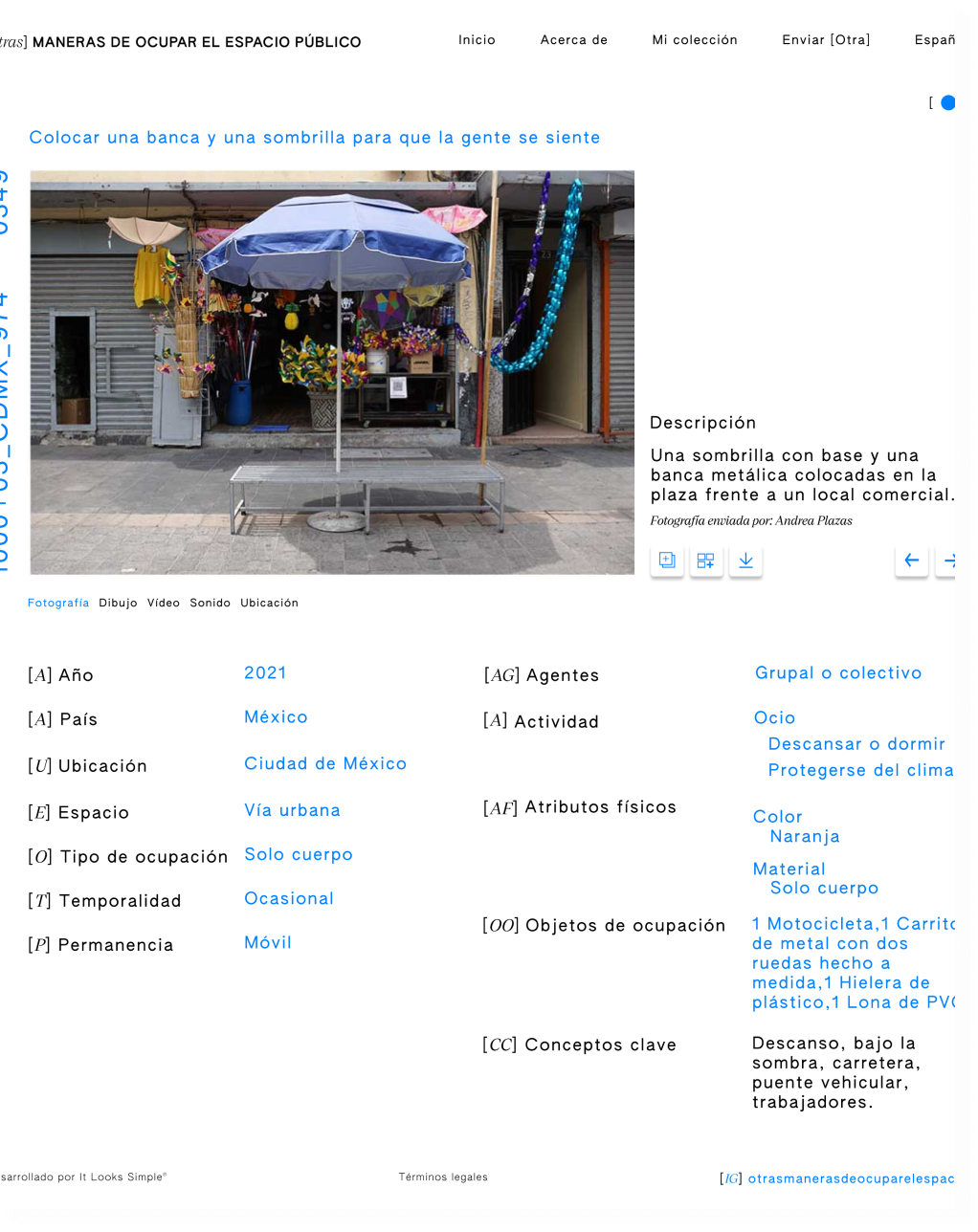Open Mi colección

695,40
